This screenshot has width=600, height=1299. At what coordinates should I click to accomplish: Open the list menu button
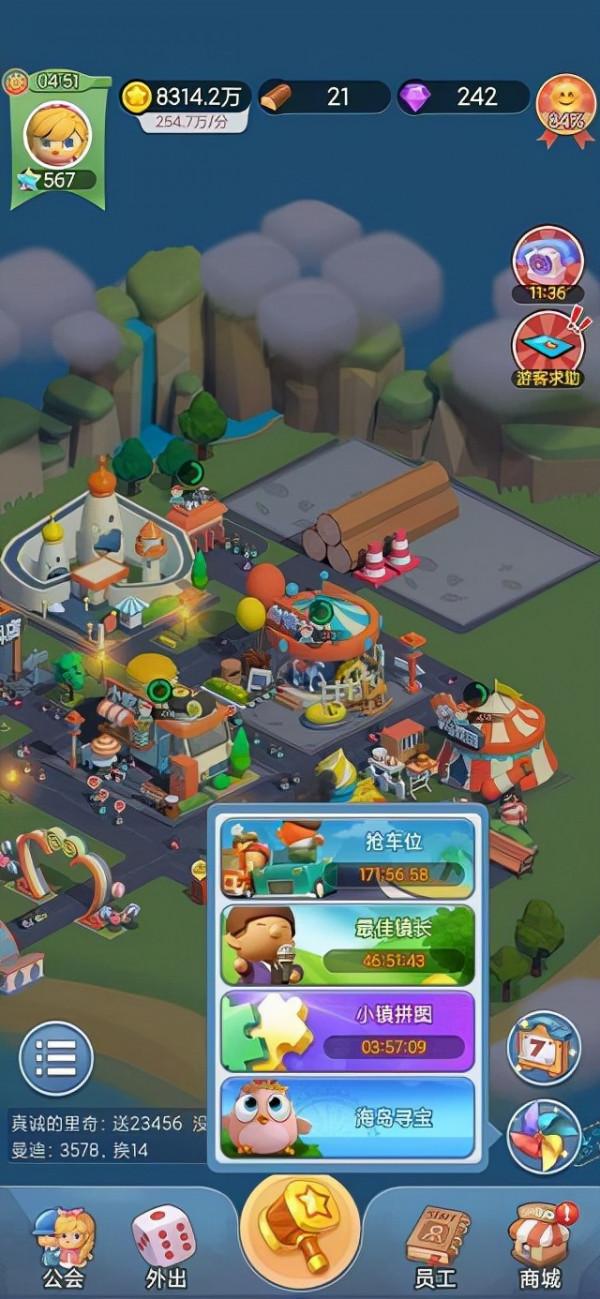click(x=56, y=1057)
